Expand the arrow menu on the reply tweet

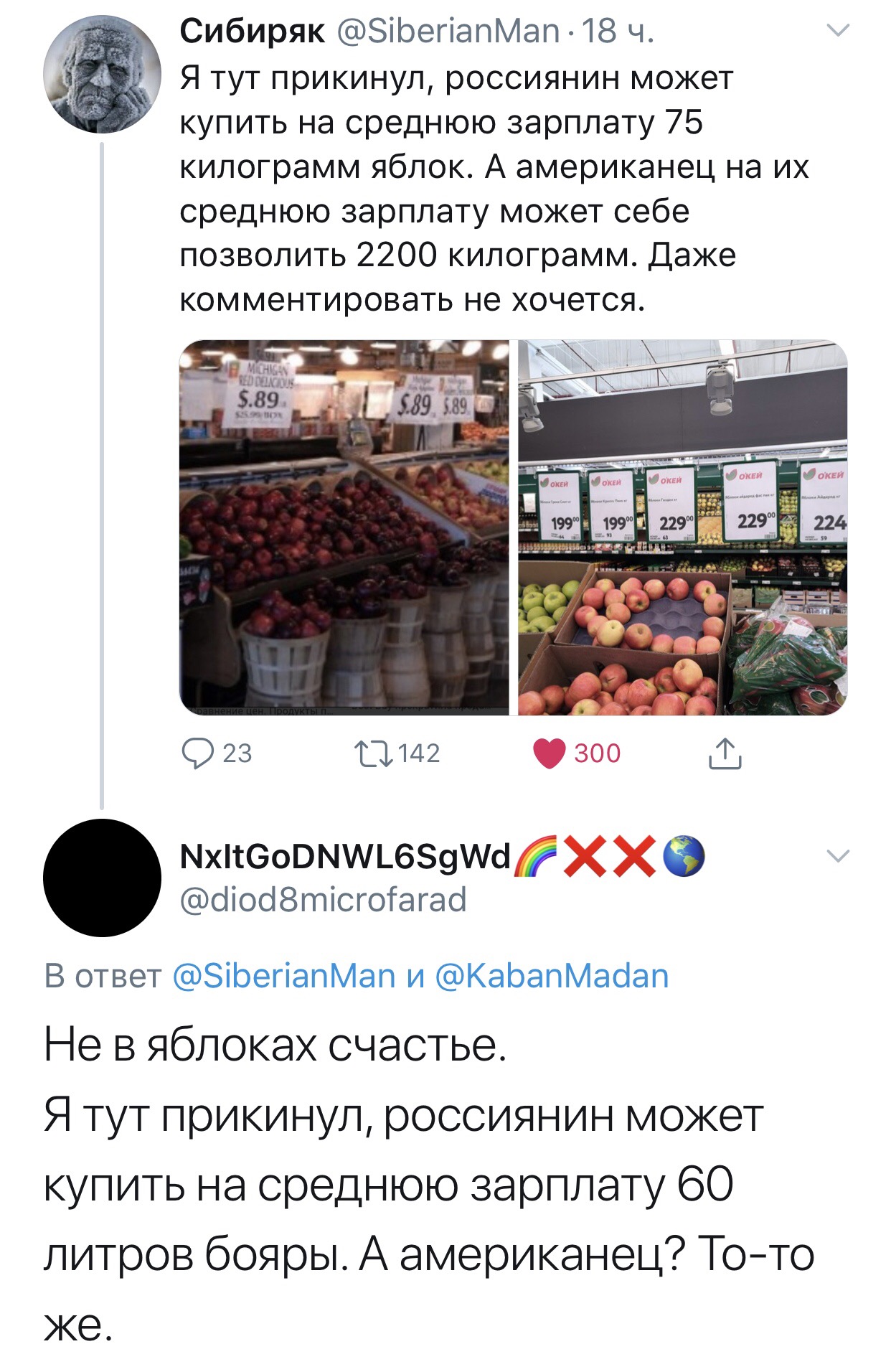837,855
